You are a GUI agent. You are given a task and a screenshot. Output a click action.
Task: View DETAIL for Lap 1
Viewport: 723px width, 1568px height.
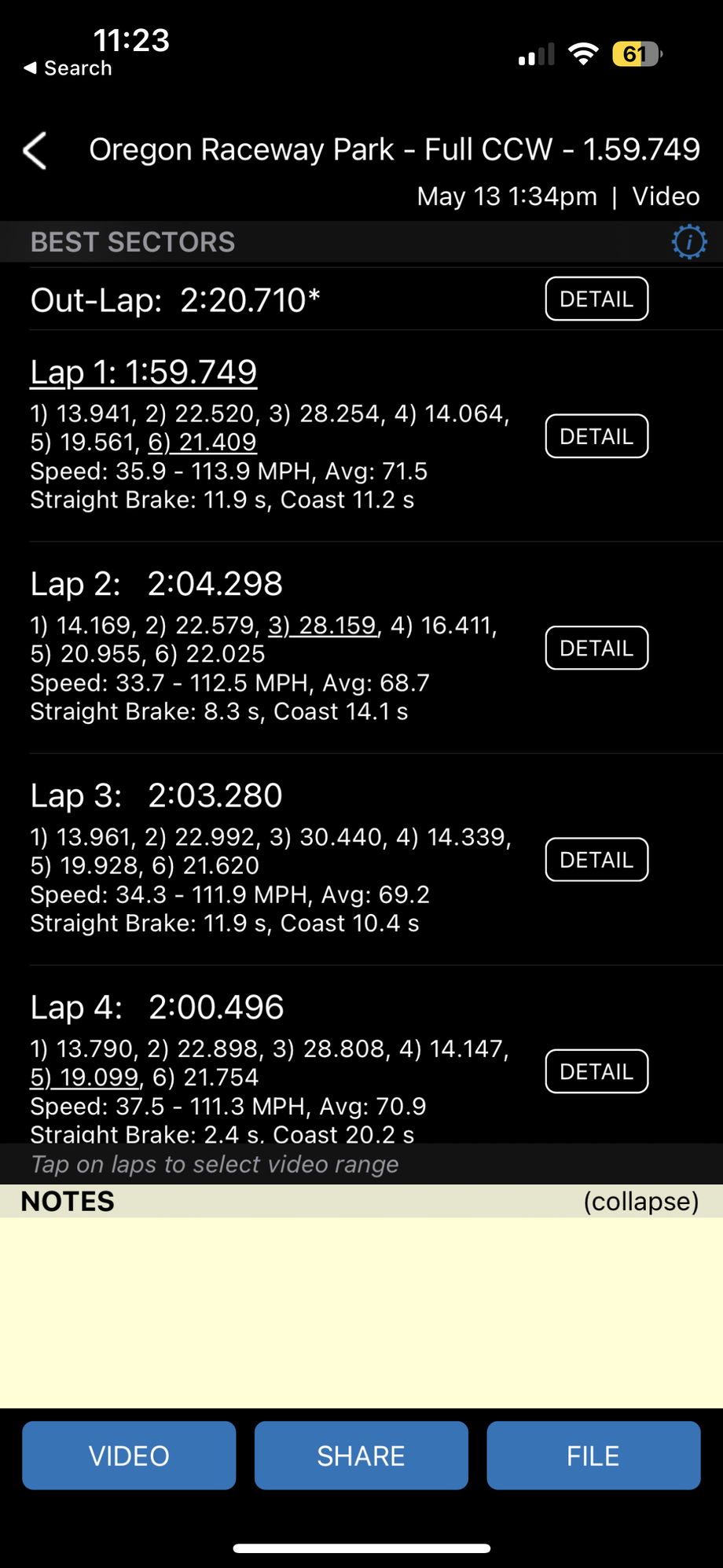[x=596, y=436]
